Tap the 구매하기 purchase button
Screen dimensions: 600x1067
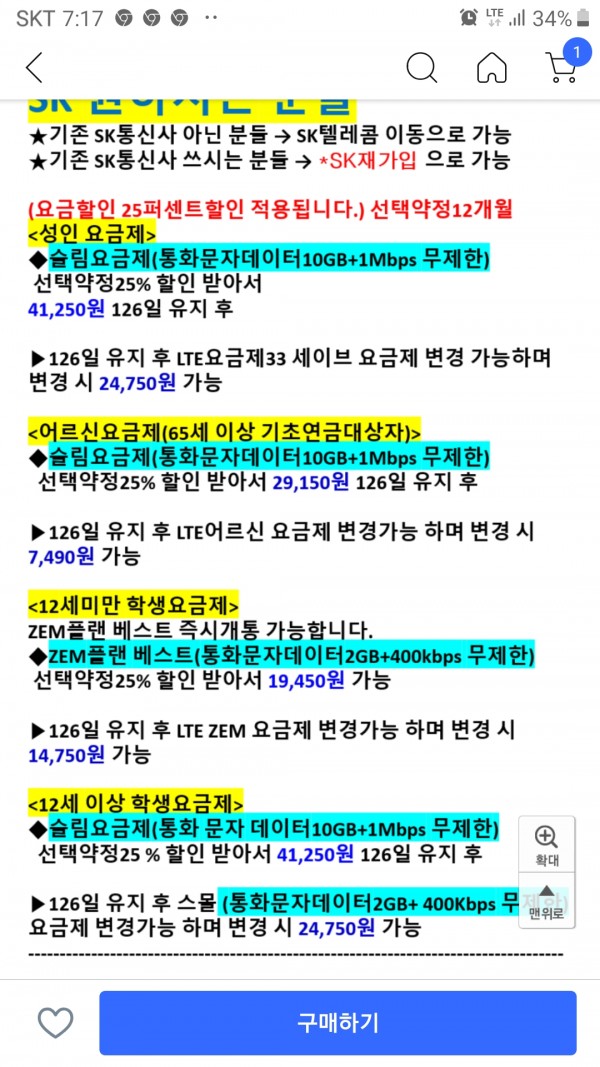337,1022
